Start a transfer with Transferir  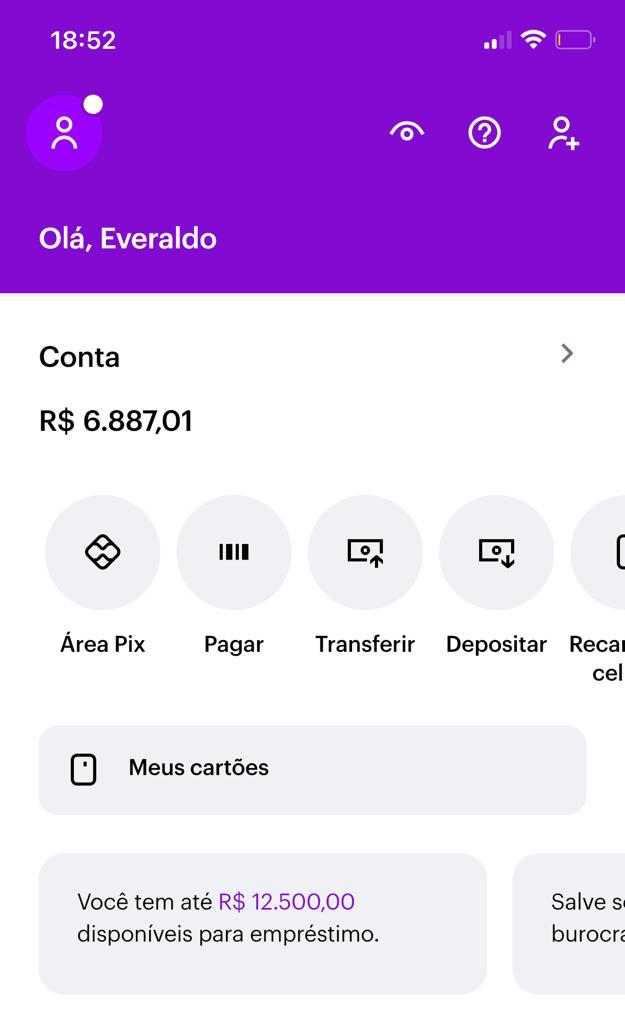click(x=365, y=552)
